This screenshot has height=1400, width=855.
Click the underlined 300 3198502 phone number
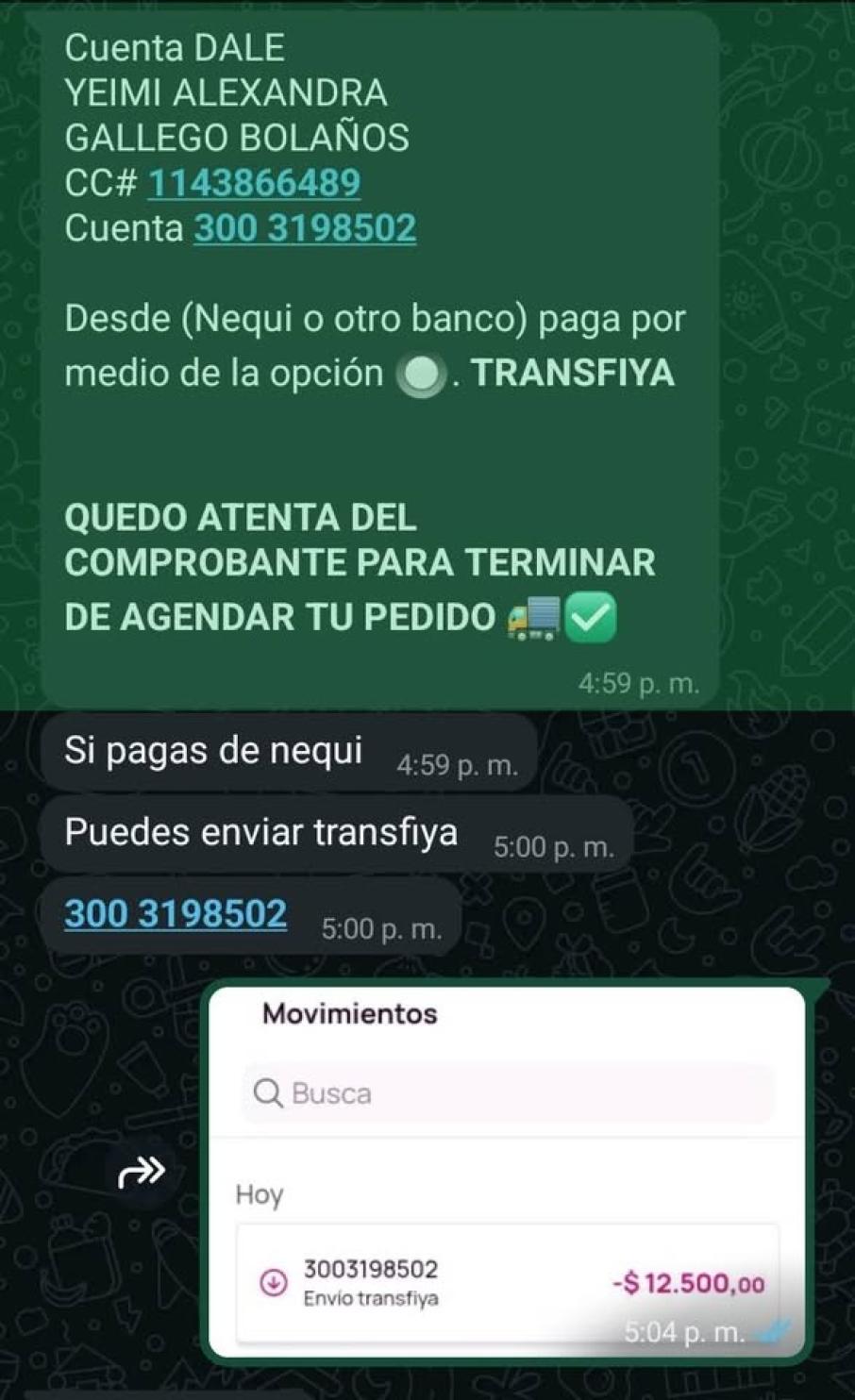[x=174, y=911]
